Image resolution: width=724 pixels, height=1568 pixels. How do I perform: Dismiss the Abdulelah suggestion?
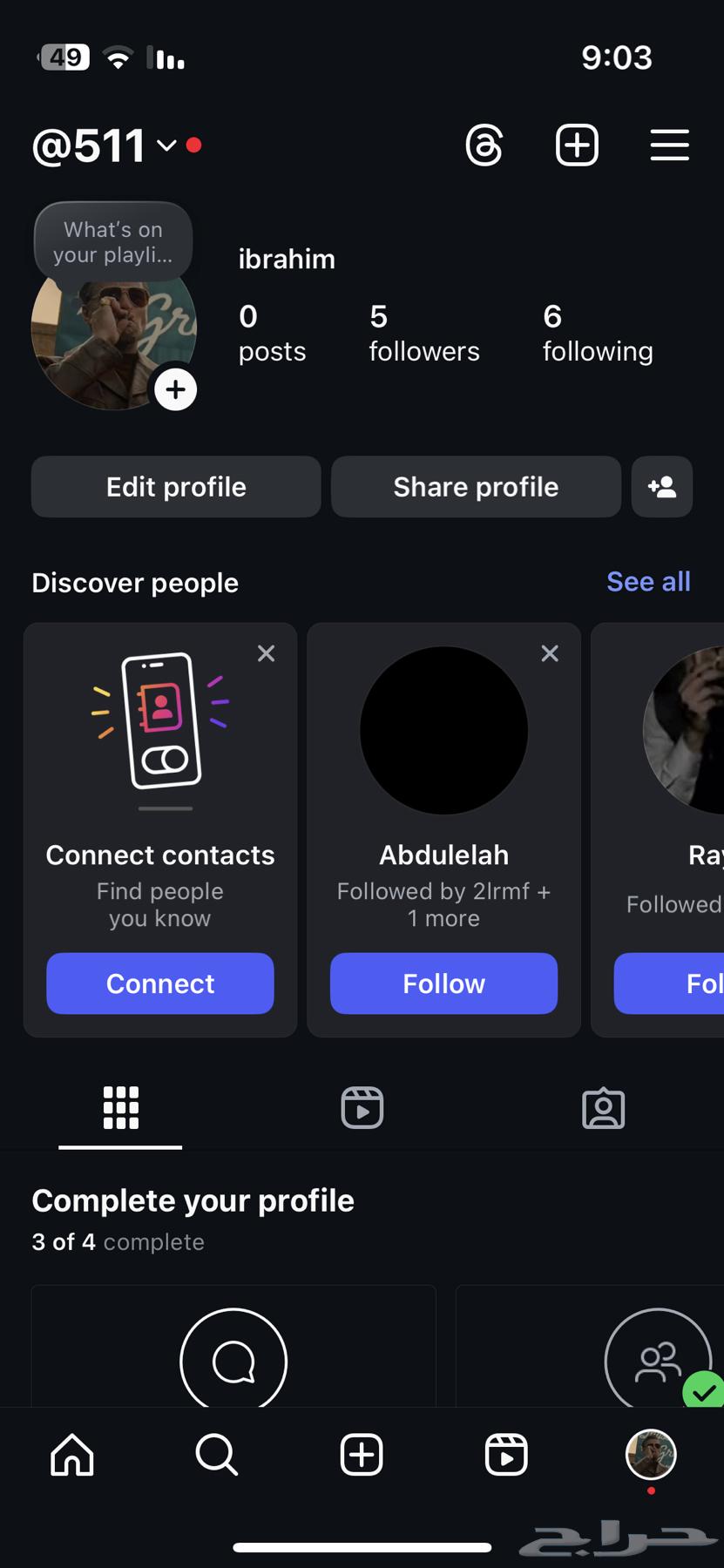(550, 653)
